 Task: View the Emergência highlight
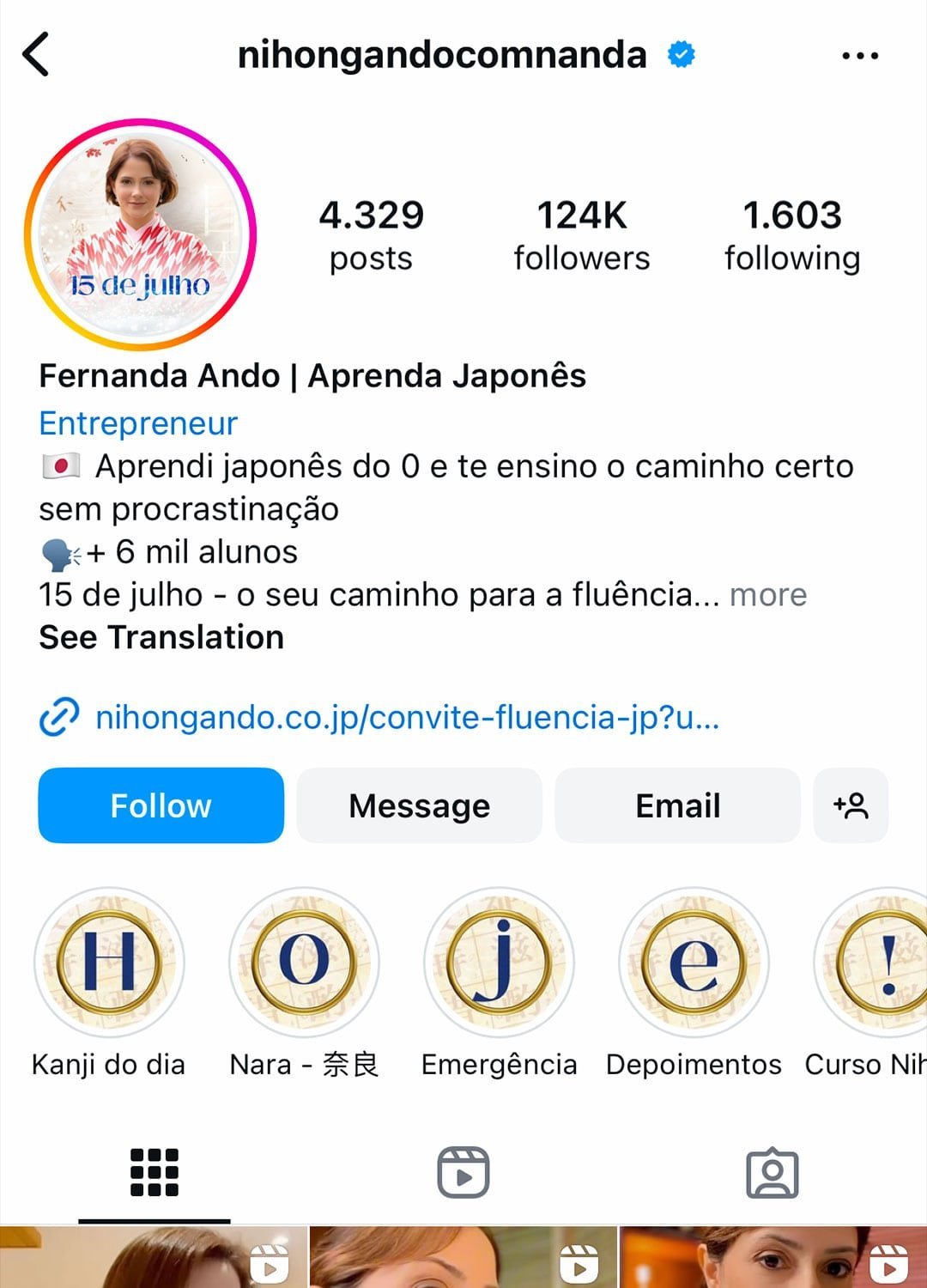tap(499, 962)
